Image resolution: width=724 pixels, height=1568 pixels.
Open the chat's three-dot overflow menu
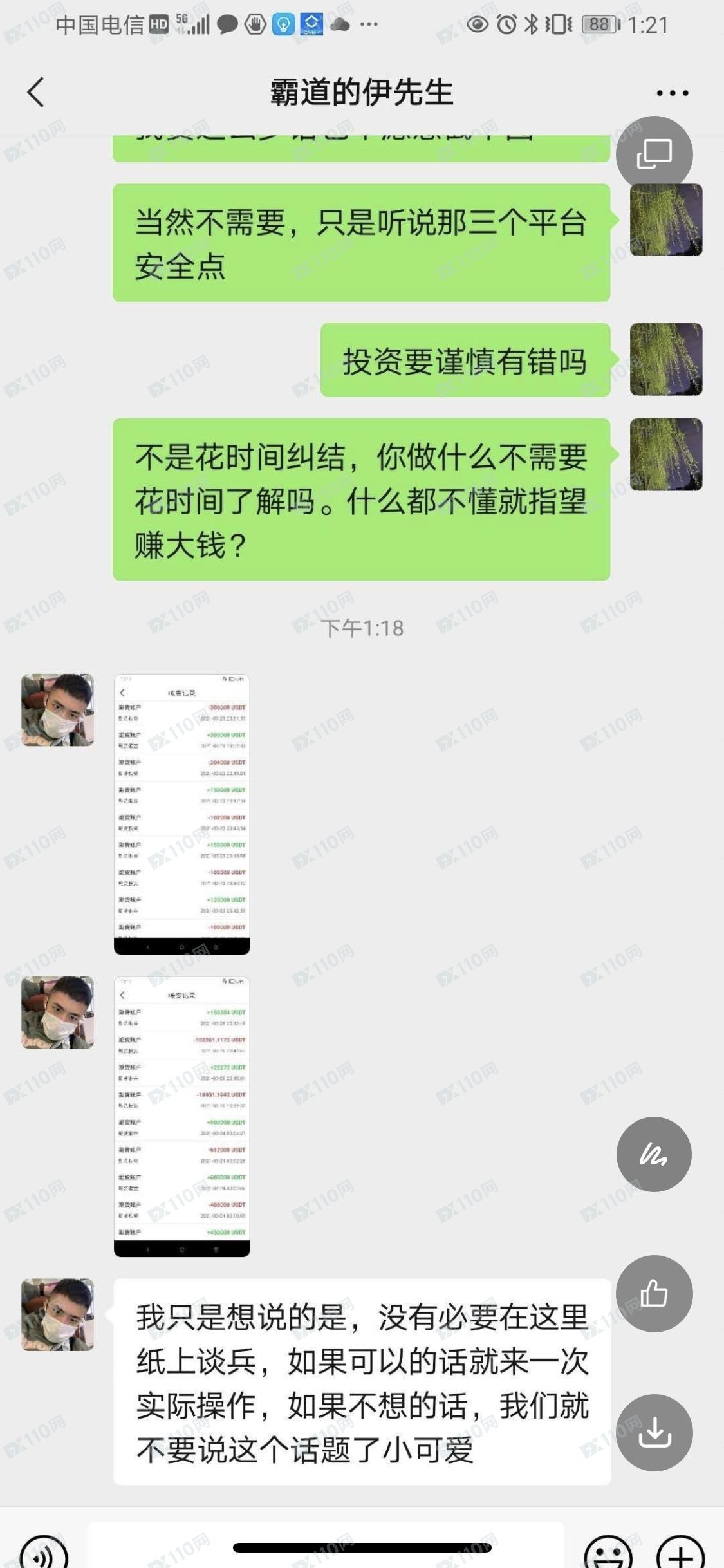(x=672, y=93)
